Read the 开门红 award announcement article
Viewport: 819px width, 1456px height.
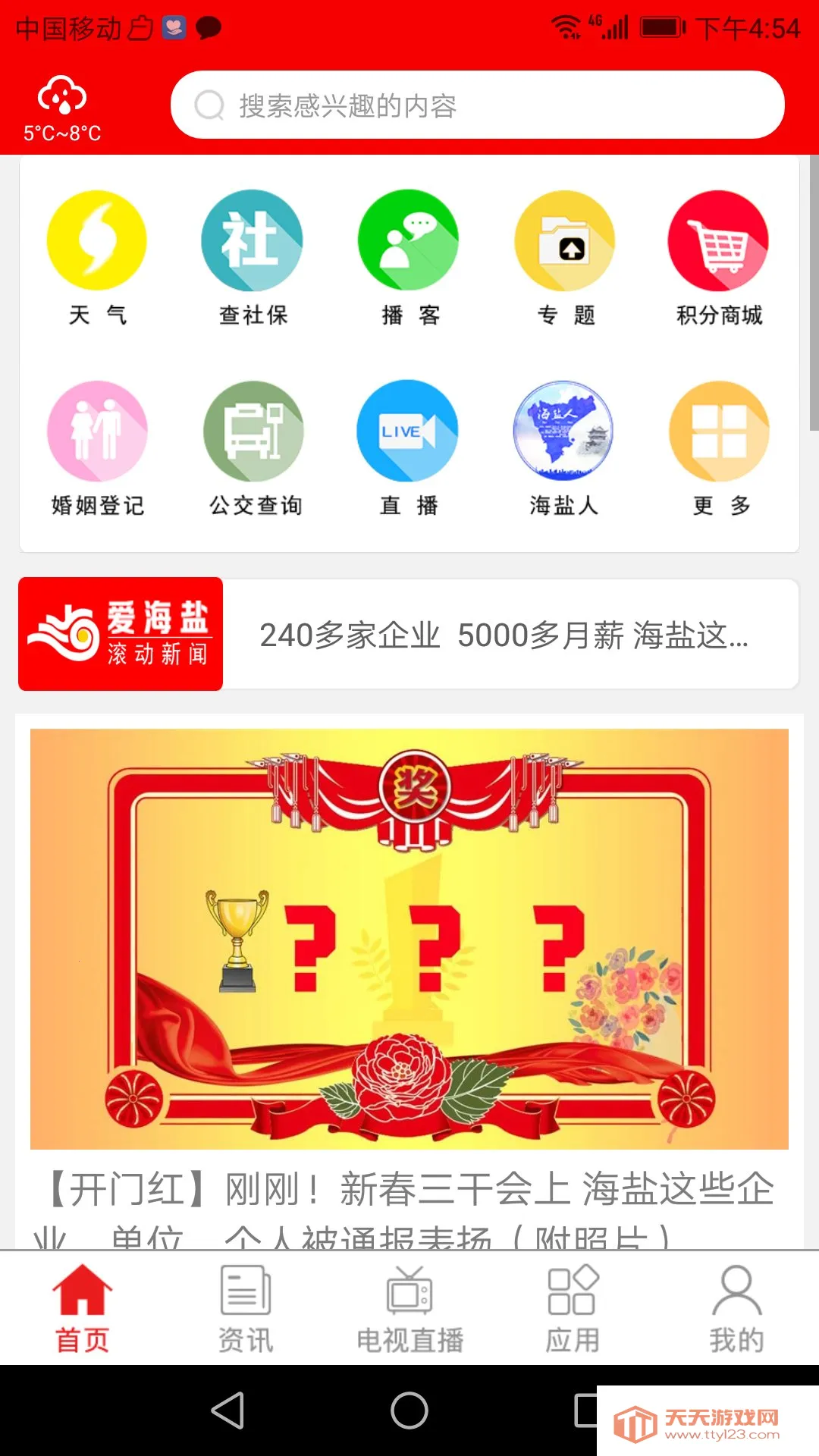(x=409, y=1192)
